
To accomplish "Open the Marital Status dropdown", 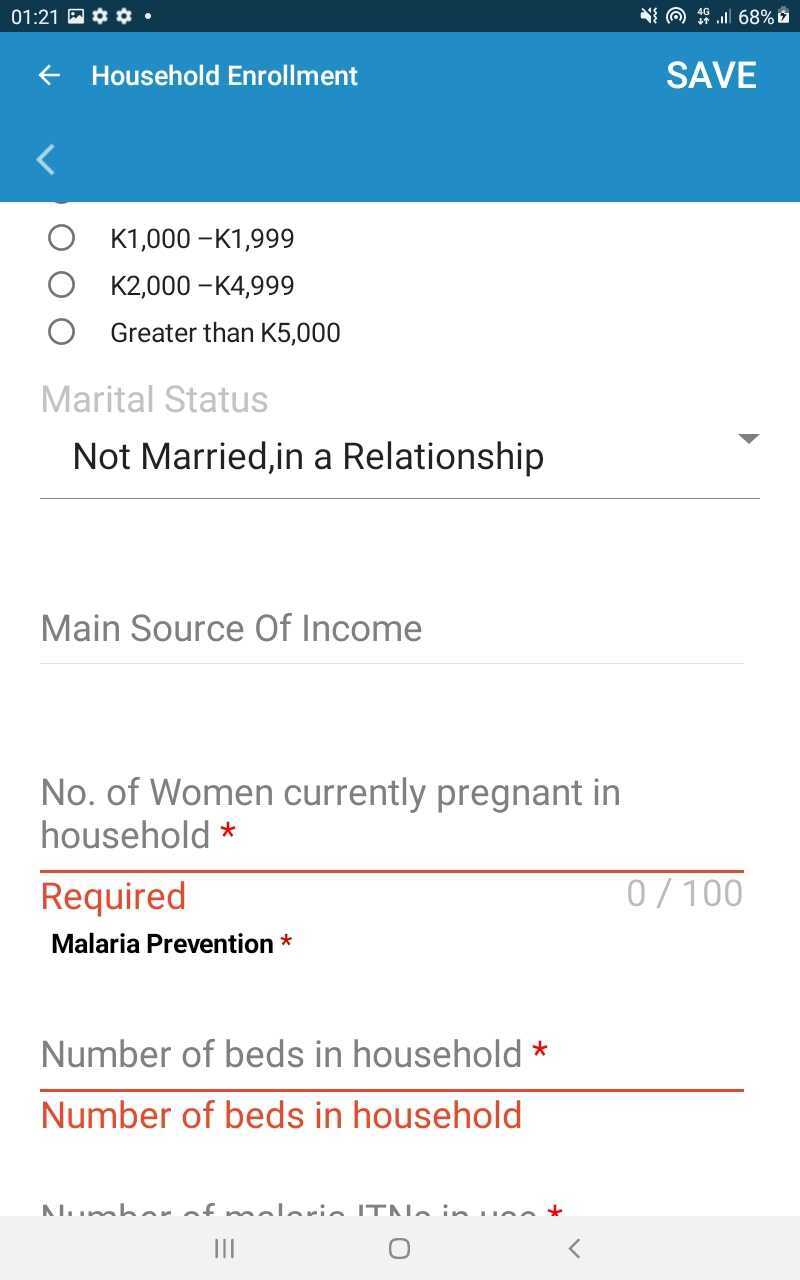I will coord(400,457).
